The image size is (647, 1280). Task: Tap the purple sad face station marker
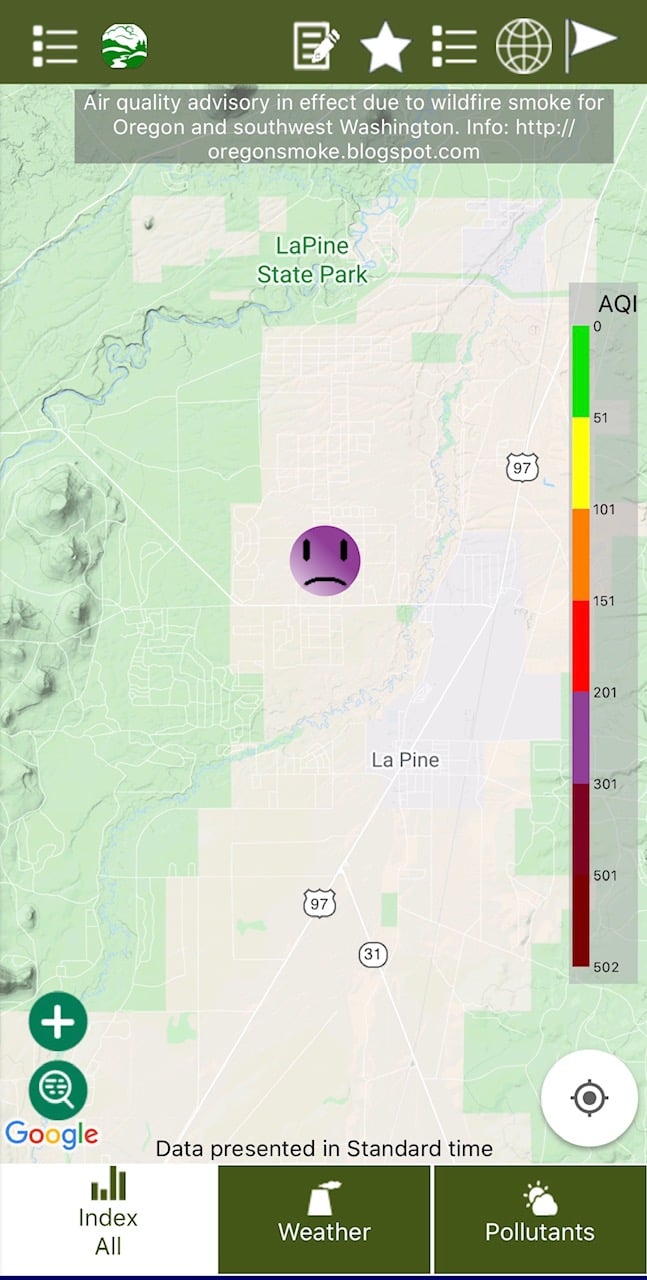click(x=325, y=561)
